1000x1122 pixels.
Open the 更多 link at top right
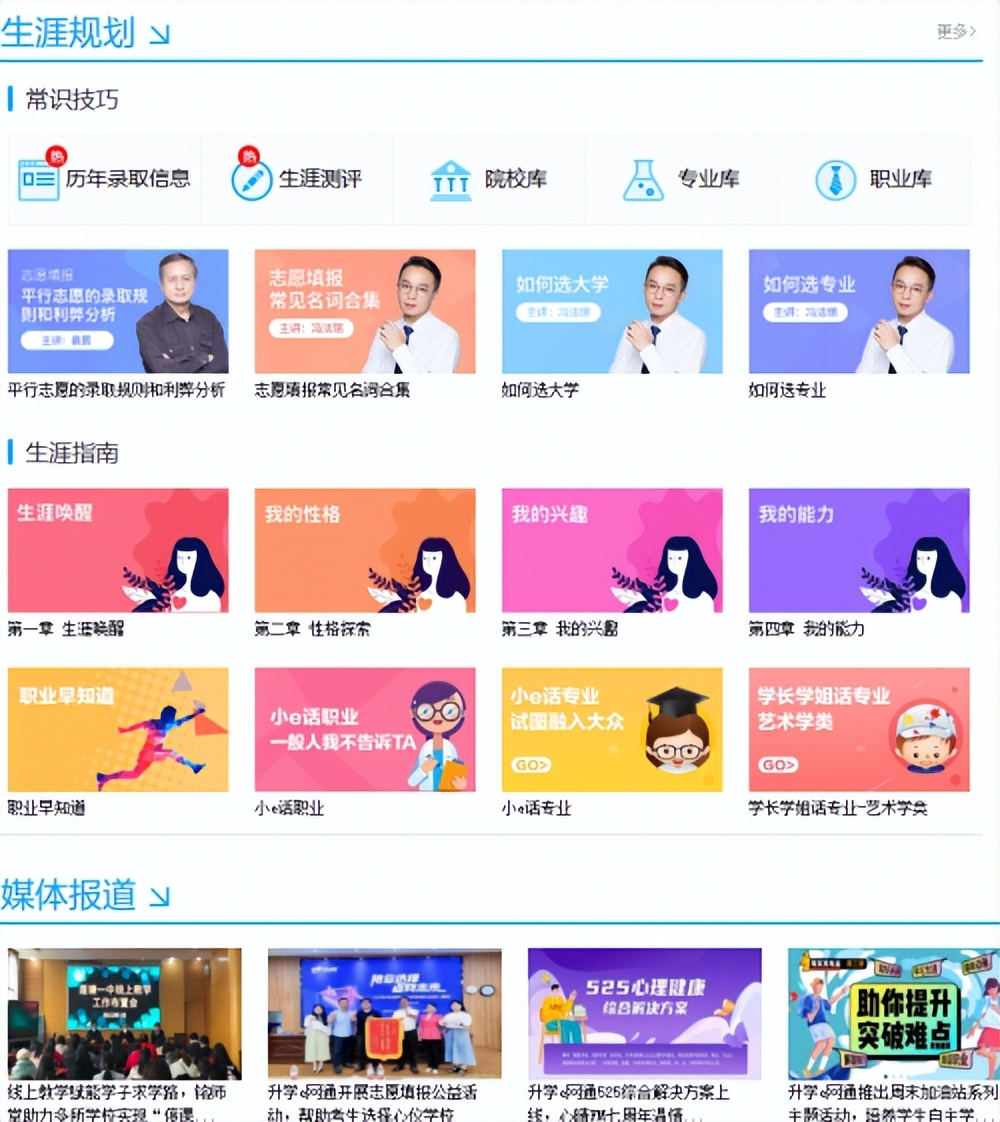pos(955,31)
